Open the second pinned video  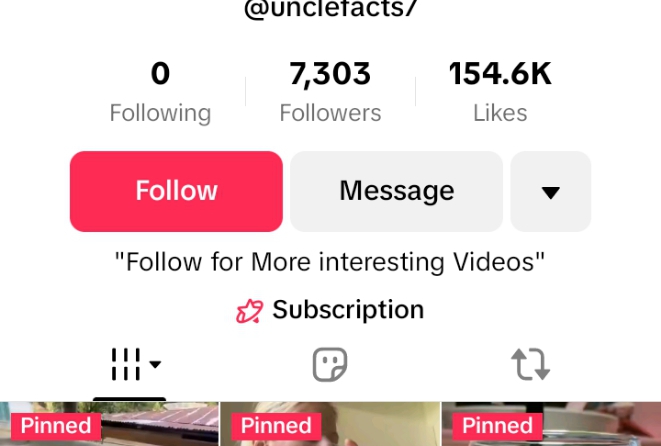coord(330,426)
